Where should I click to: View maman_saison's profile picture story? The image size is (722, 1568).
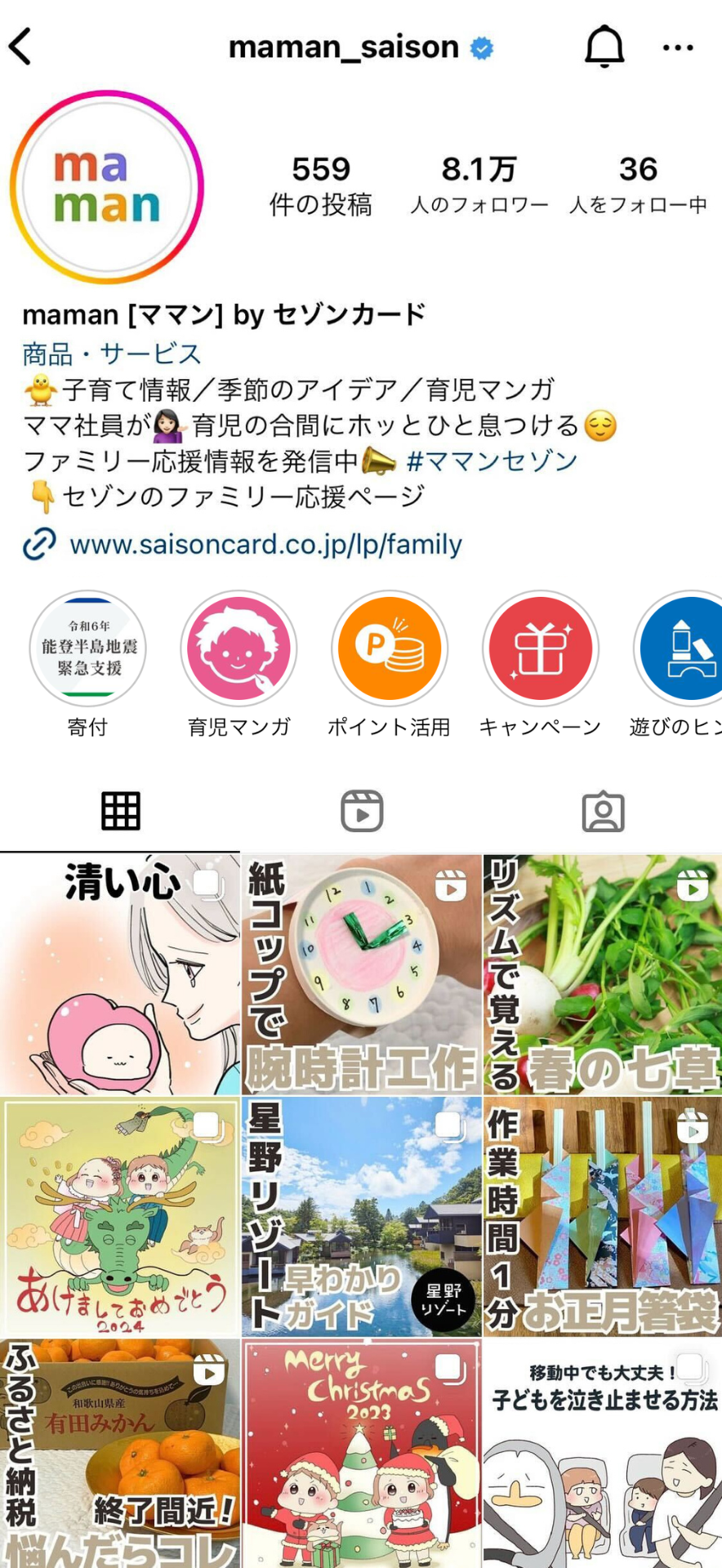point(106,186)
